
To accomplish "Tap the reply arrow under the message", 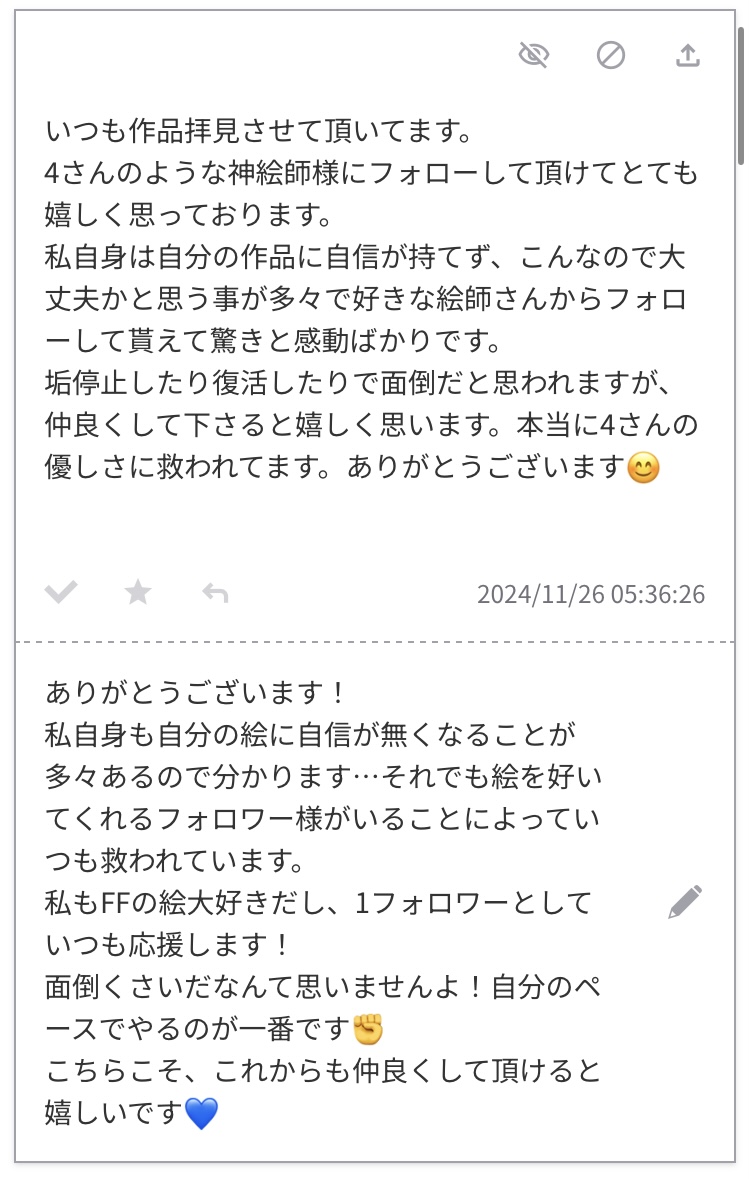I will 215,593.
